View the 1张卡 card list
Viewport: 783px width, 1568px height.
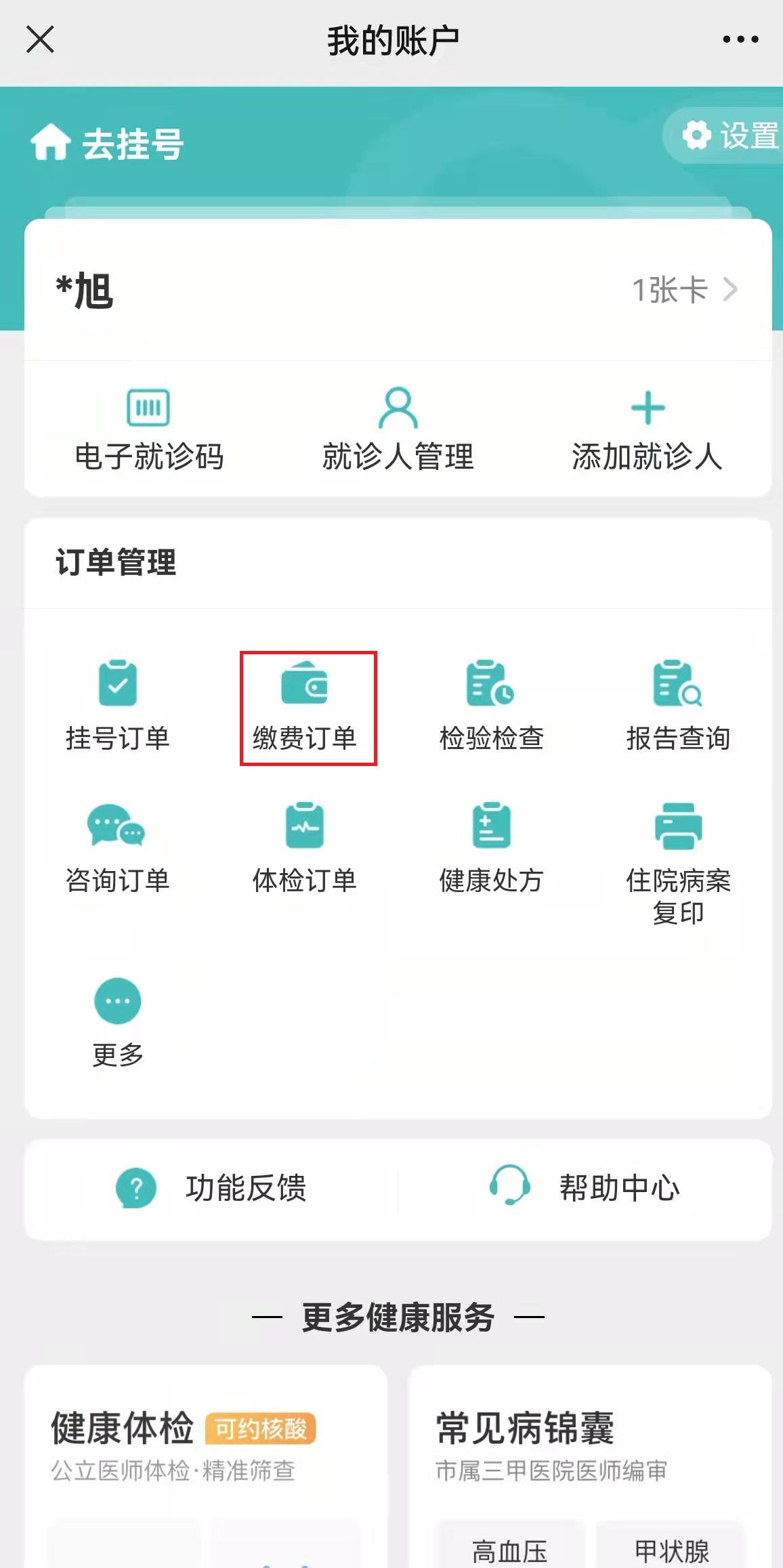click(x=684, y=291)
